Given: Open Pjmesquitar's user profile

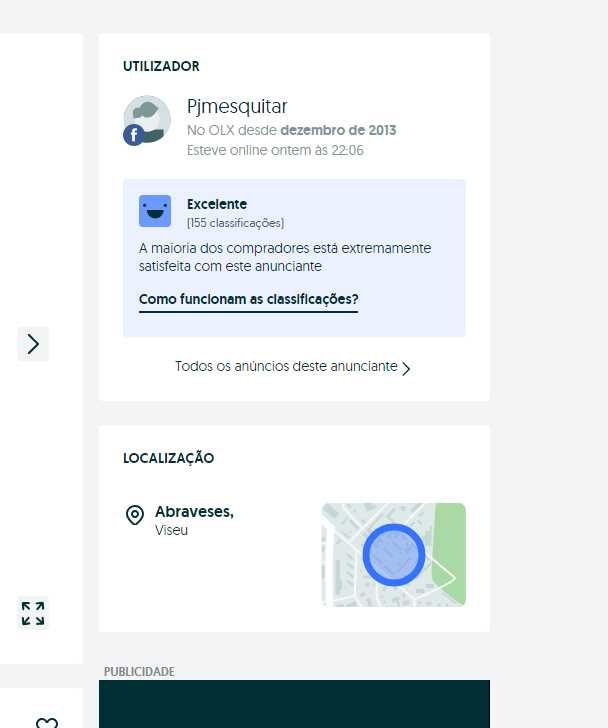Looking at the screenshot, I should (237, 108).
